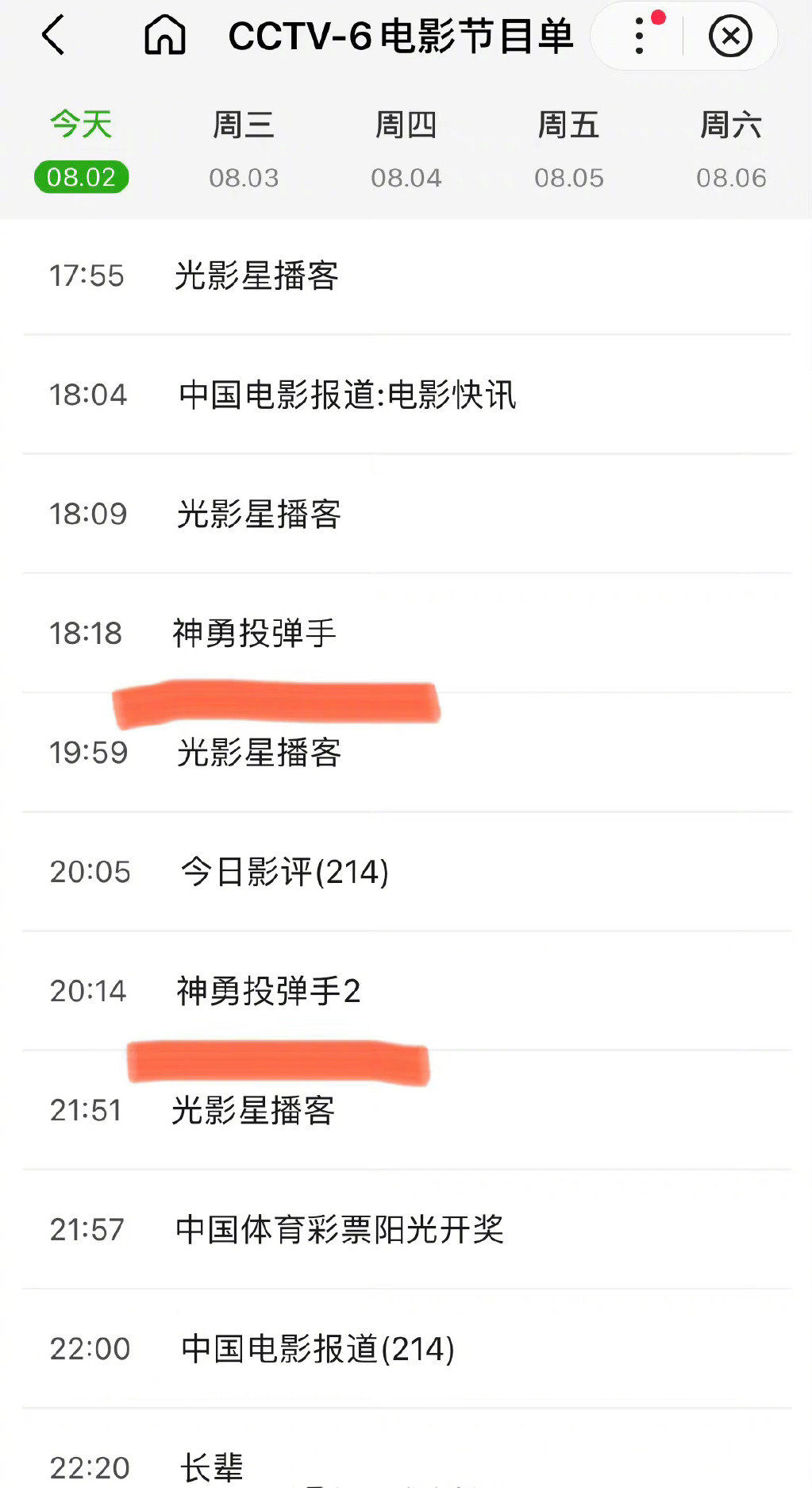Switch to 周四 08.04 schedule
812x1488 pixels.
(406, 150)
